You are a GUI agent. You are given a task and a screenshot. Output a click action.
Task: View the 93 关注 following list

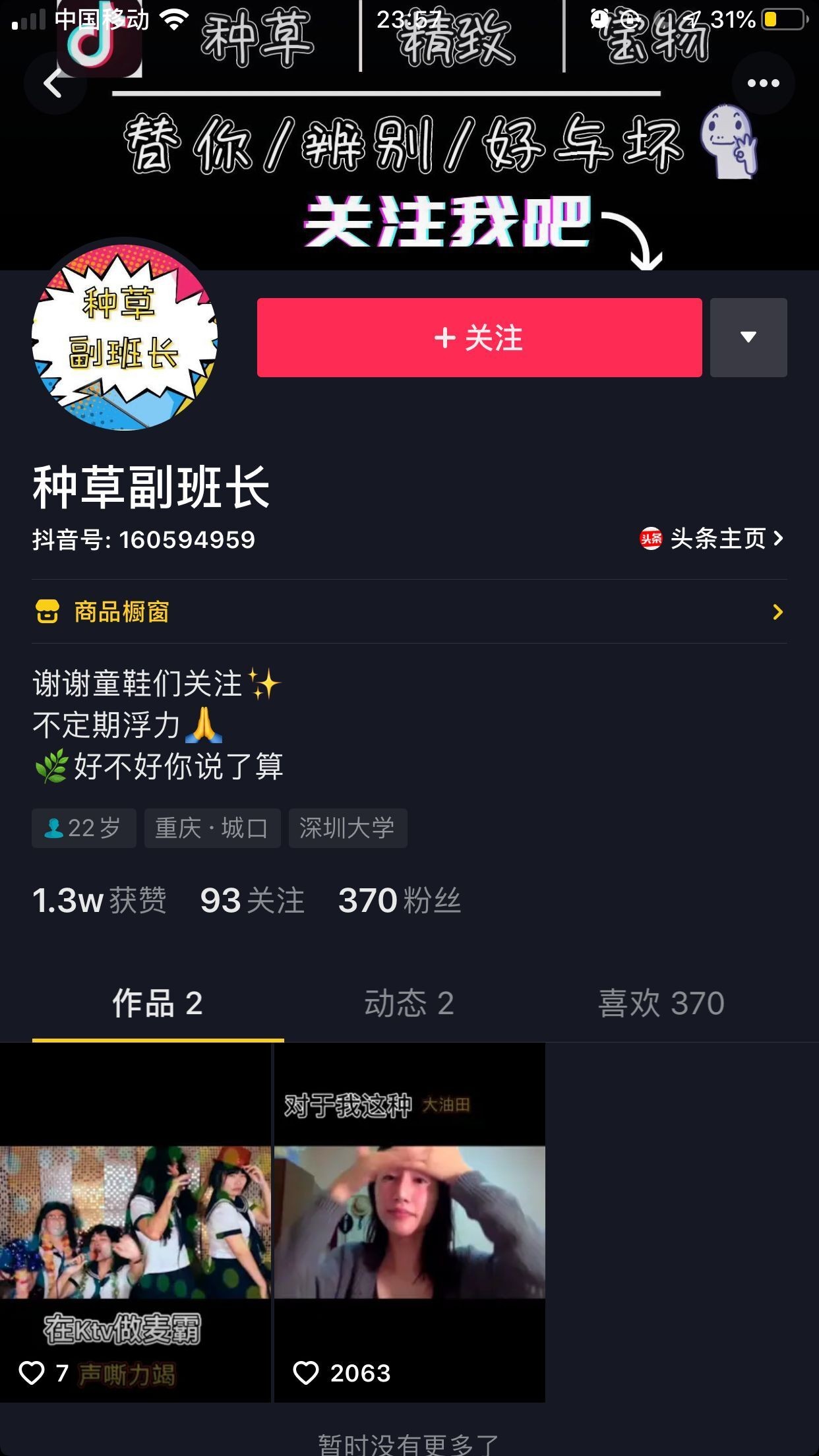pyautogui.click(x=253, y=900)
